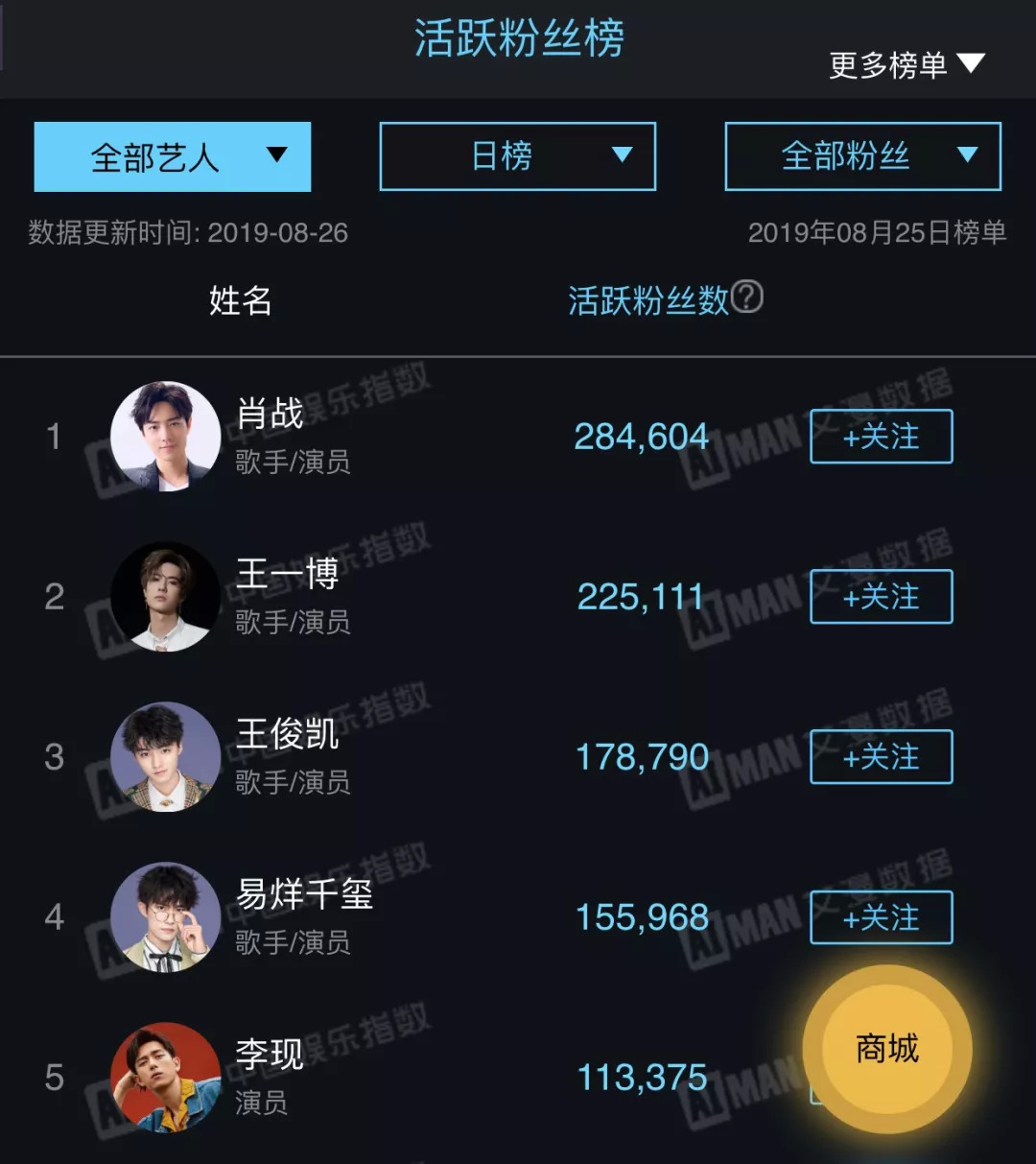Open the 全部艺人 filter dropdown
The width and height of the screenshot is (1036, 1164).
[x=173, y=156]
